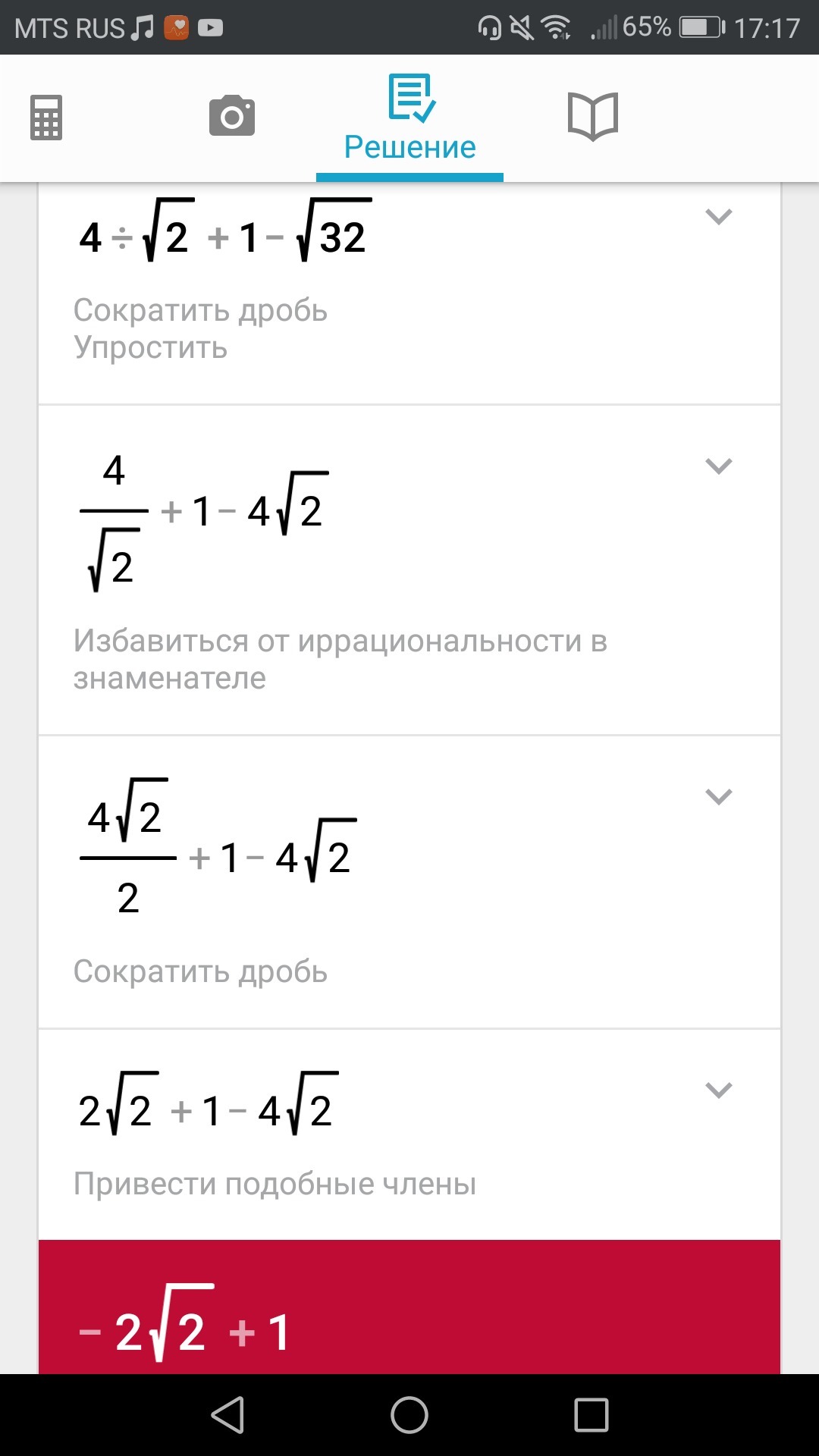
Task: Expand the Избавиться от иррациональности step
Action: pyautogui.click(x=718, y=466)
